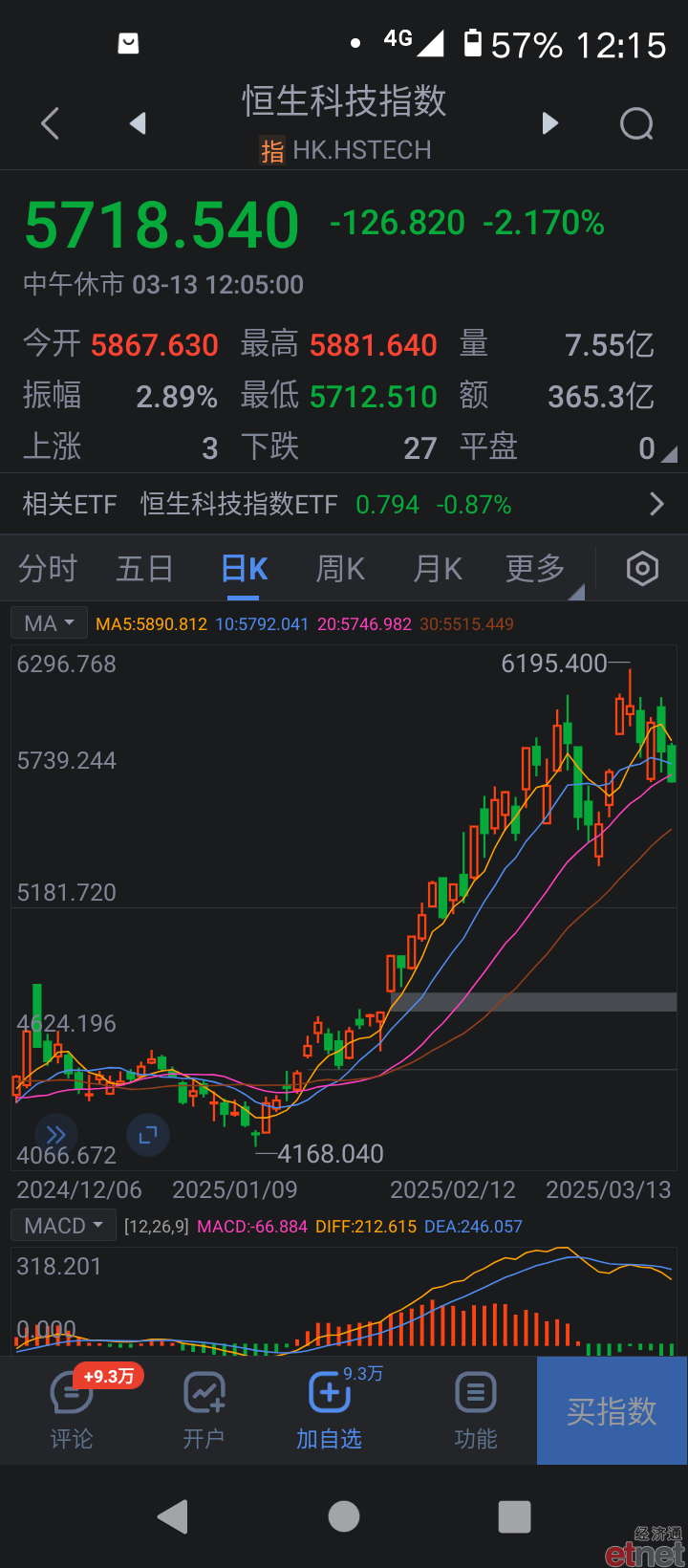Image resolution: width=688 pixels, height=1568 pixels.
Task: Open the MACD indicator dropdown
Action: click(64, 1226)
